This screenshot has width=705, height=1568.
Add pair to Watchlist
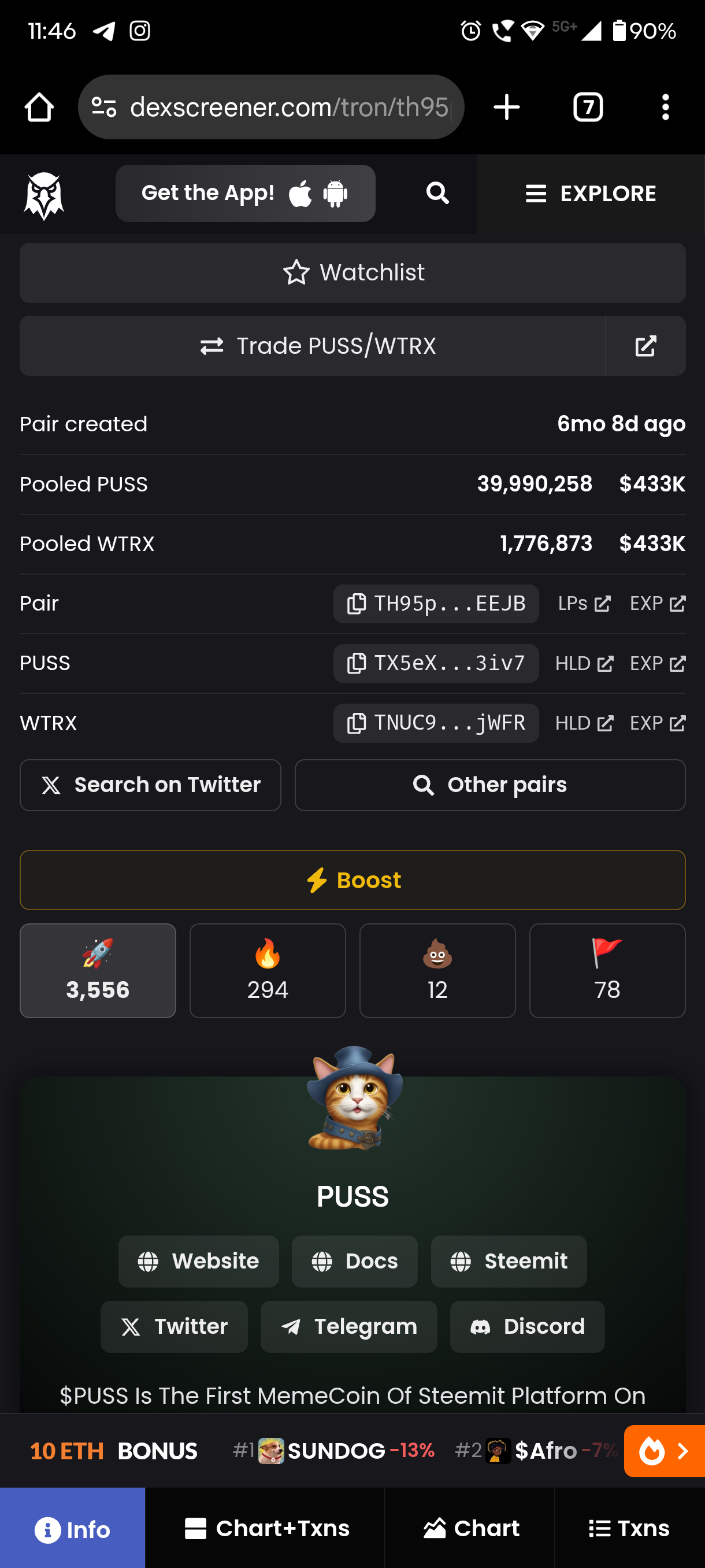[352, 273]
